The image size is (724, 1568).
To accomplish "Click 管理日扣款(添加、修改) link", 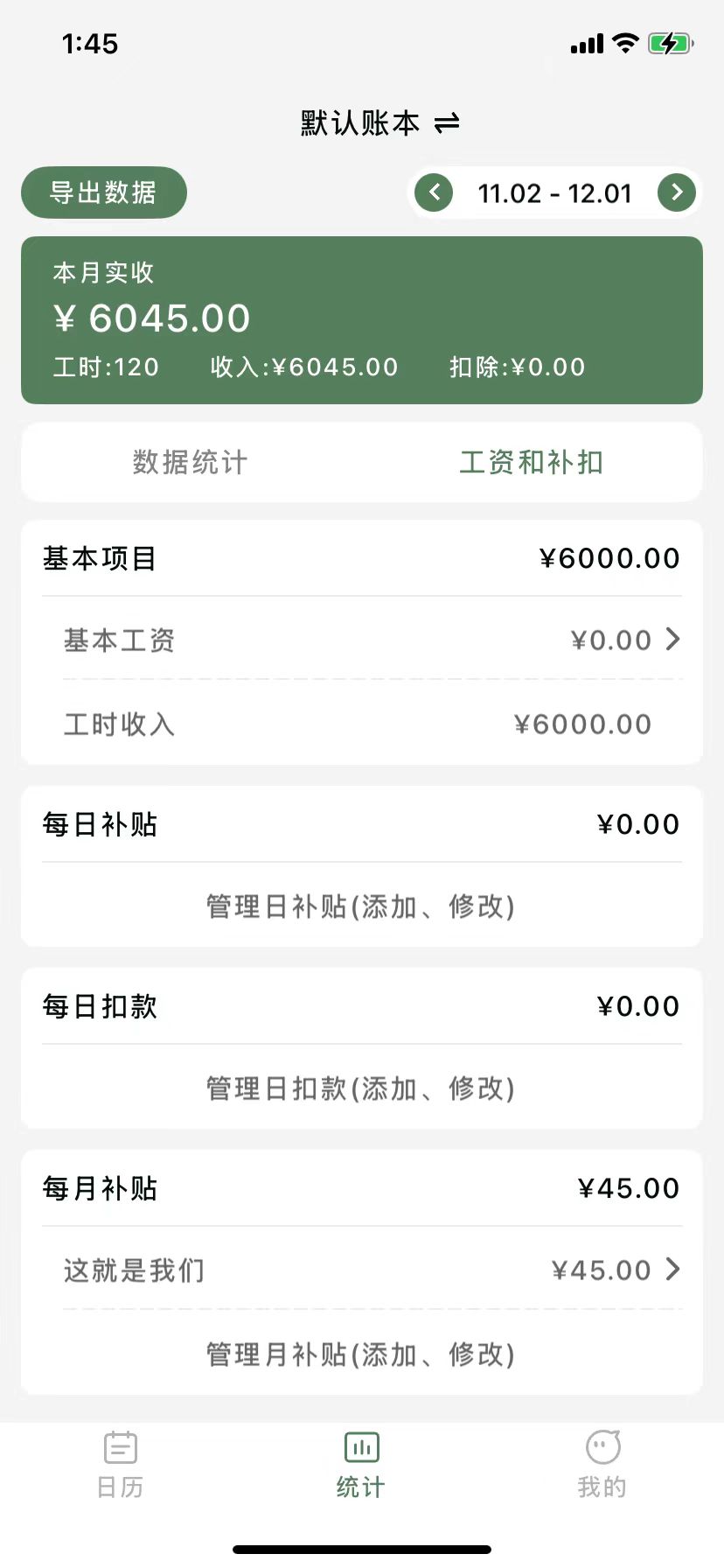I will point(361,1088).
